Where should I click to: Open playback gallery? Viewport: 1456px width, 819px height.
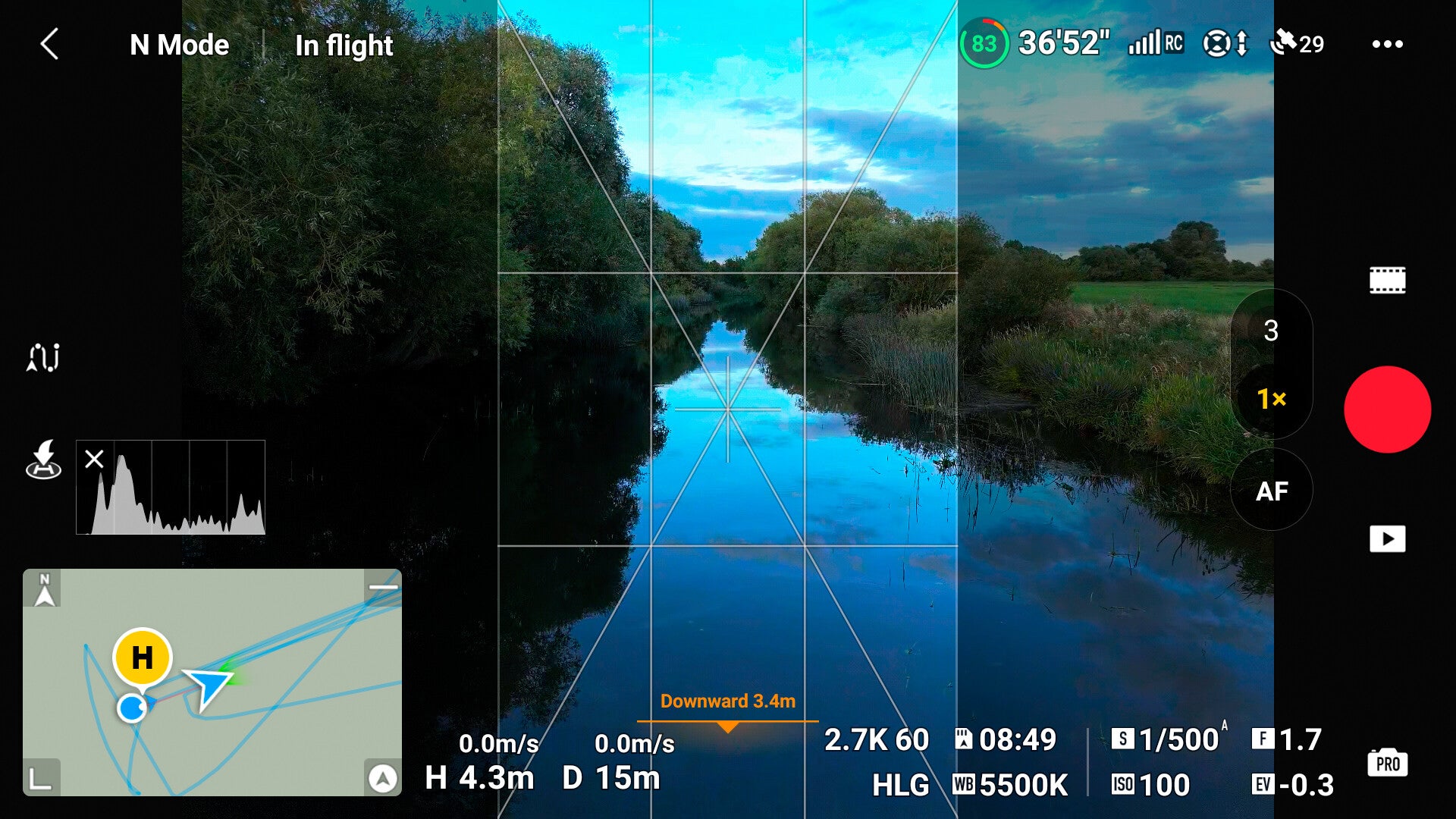(x=1387, y=539)
